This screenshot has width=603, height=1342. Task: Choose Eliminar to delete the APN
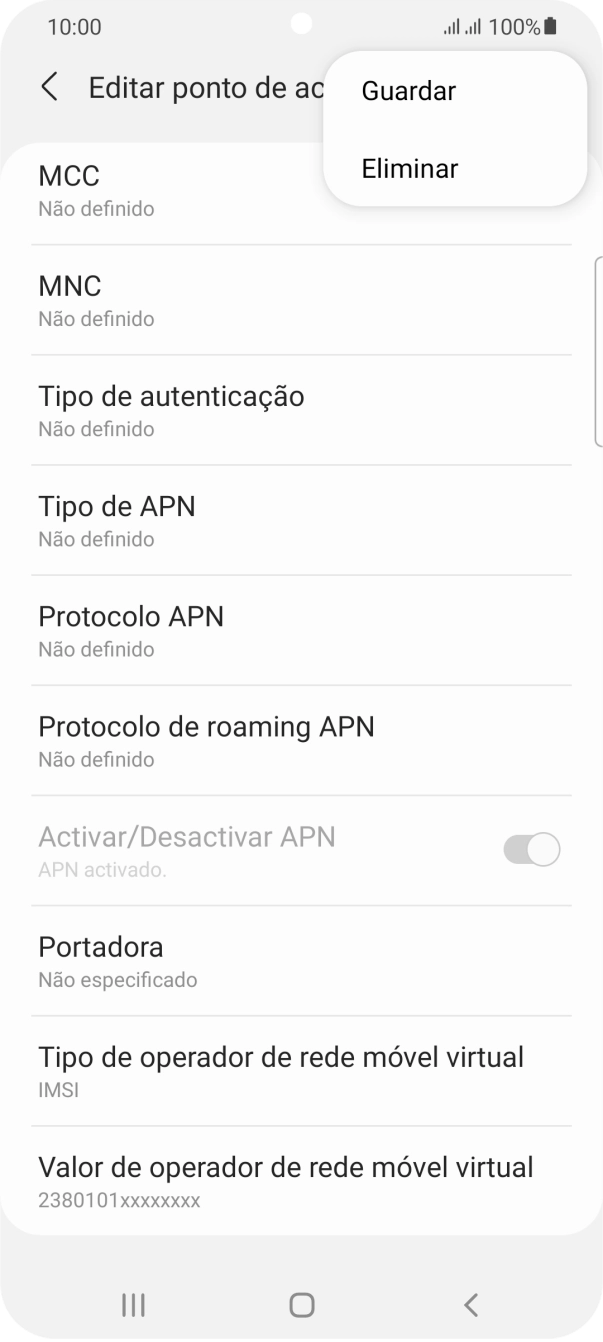pyautogui.click(x=410, y=169)
